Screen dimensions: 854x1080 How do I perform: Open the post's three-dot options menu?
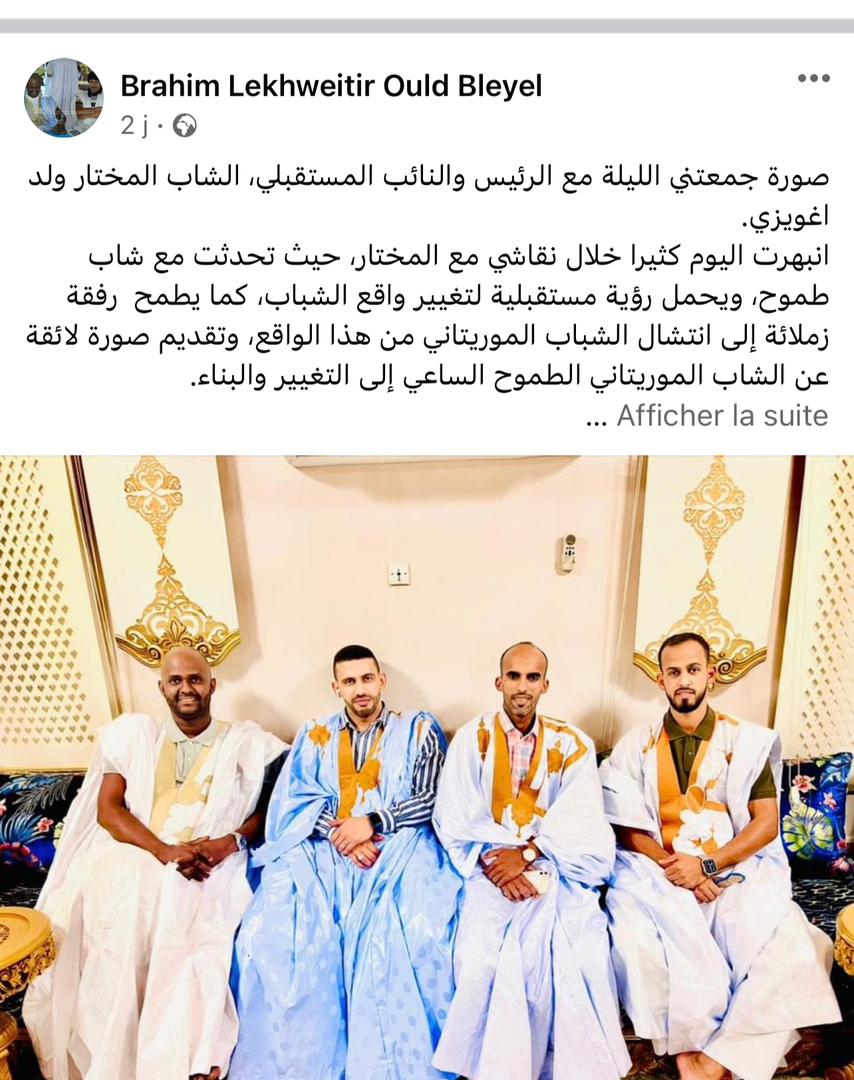(x=813, y=79)
